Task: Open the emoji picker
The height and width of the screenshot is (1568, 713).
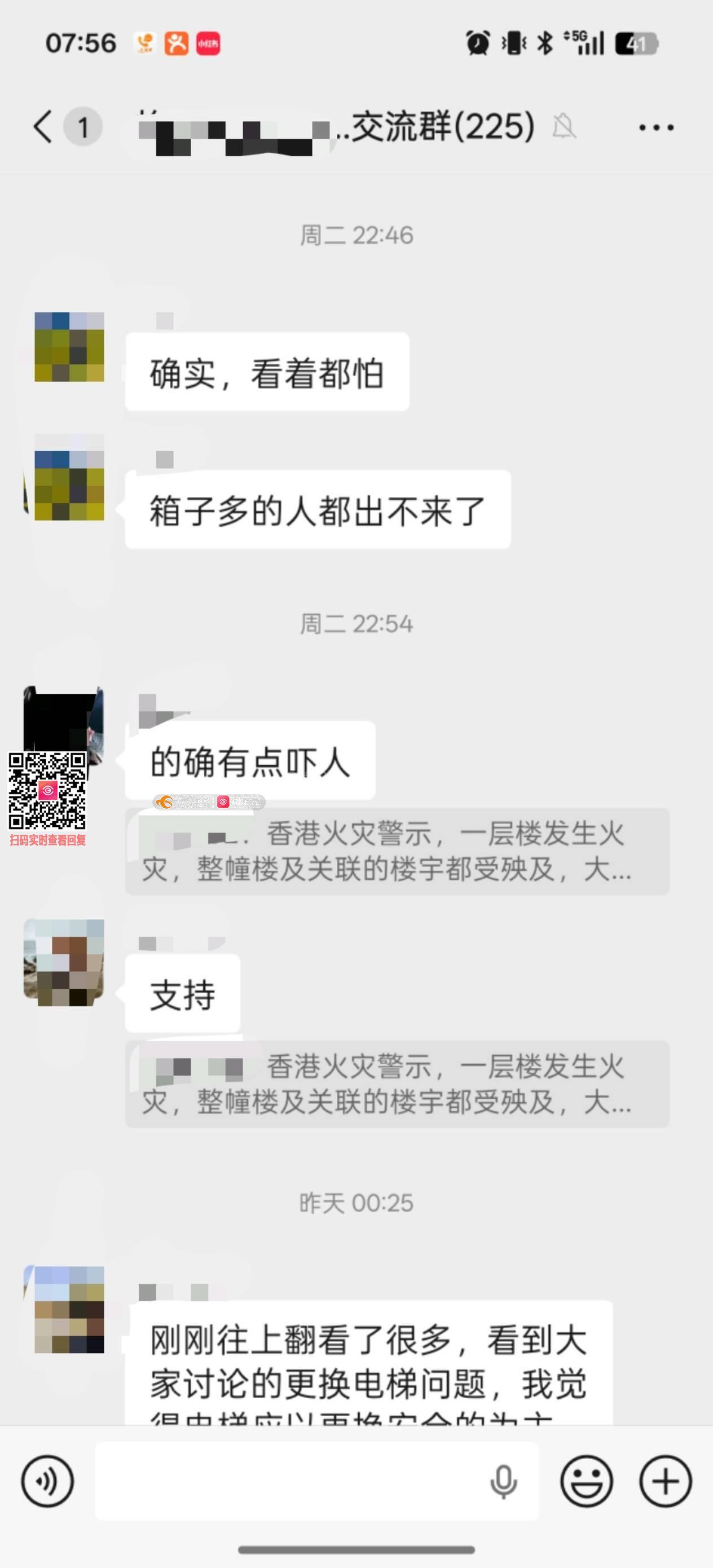Action: [x=586, y=1481]
